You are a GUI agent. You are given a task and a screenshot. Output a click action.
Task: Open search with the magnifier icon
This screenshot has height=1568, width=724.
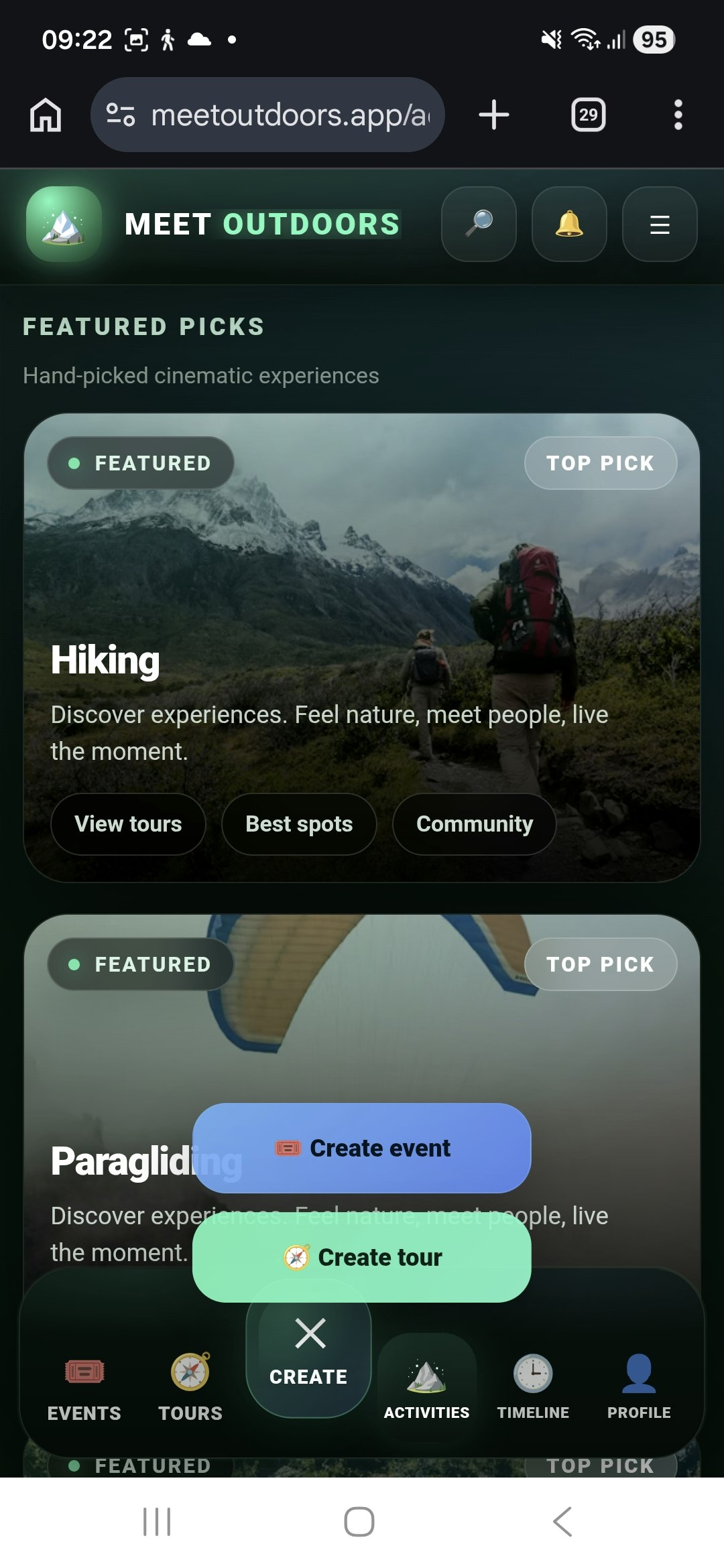tap(479, 224)
